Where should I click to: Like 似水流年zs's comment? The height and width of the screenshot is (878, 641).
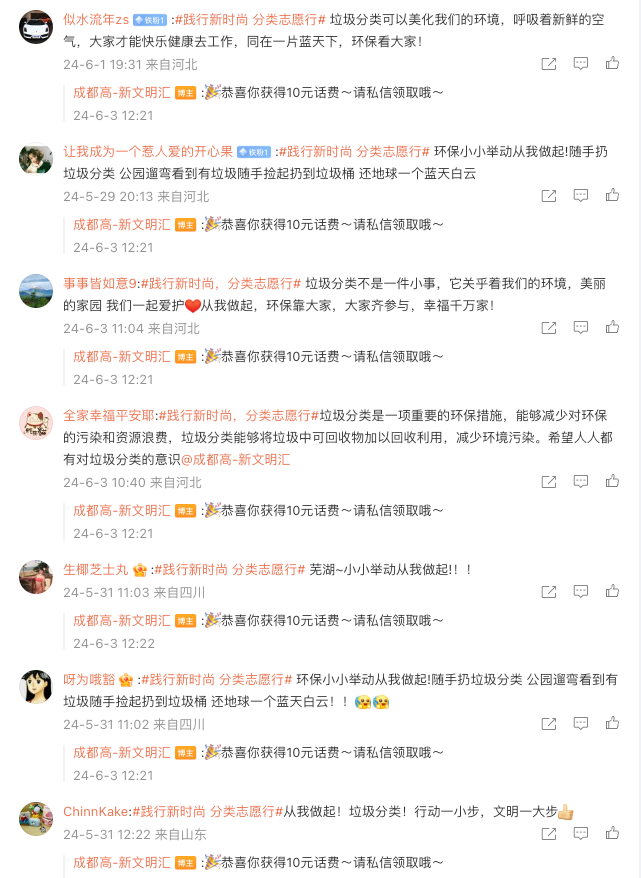612,64
